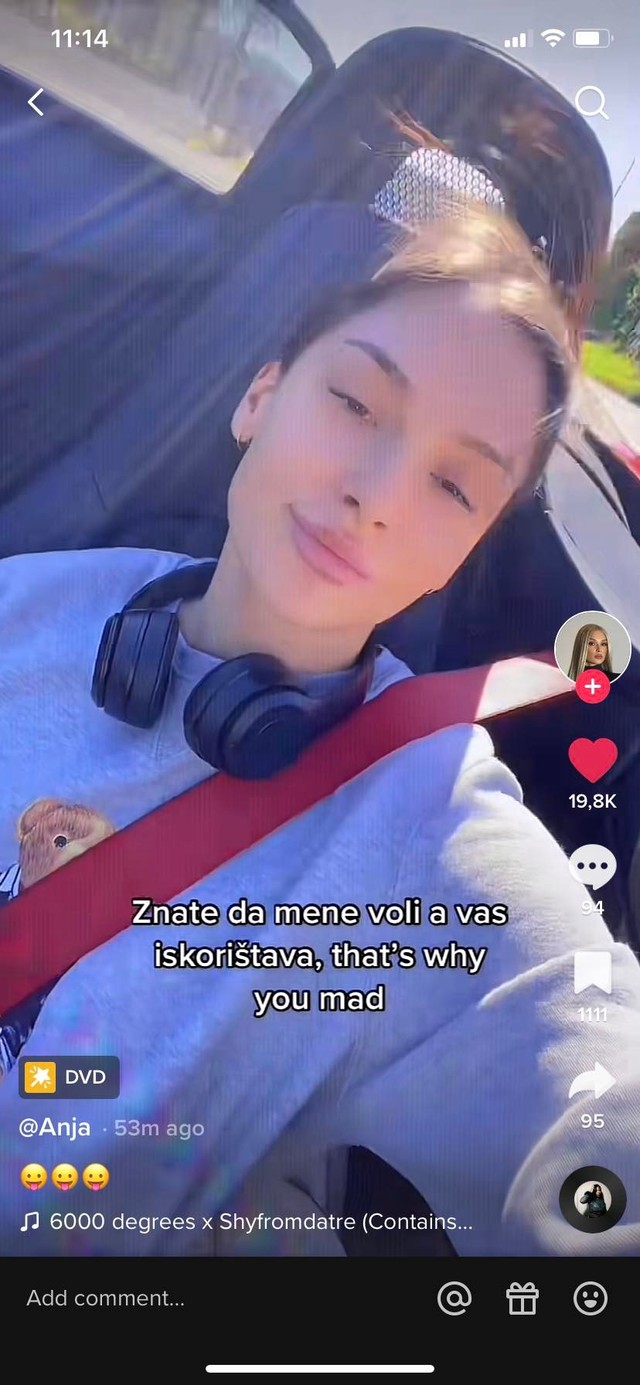Like this video with the heart
The width and height of the screenshot is (640, 1385).
click(x=592, y=760)
